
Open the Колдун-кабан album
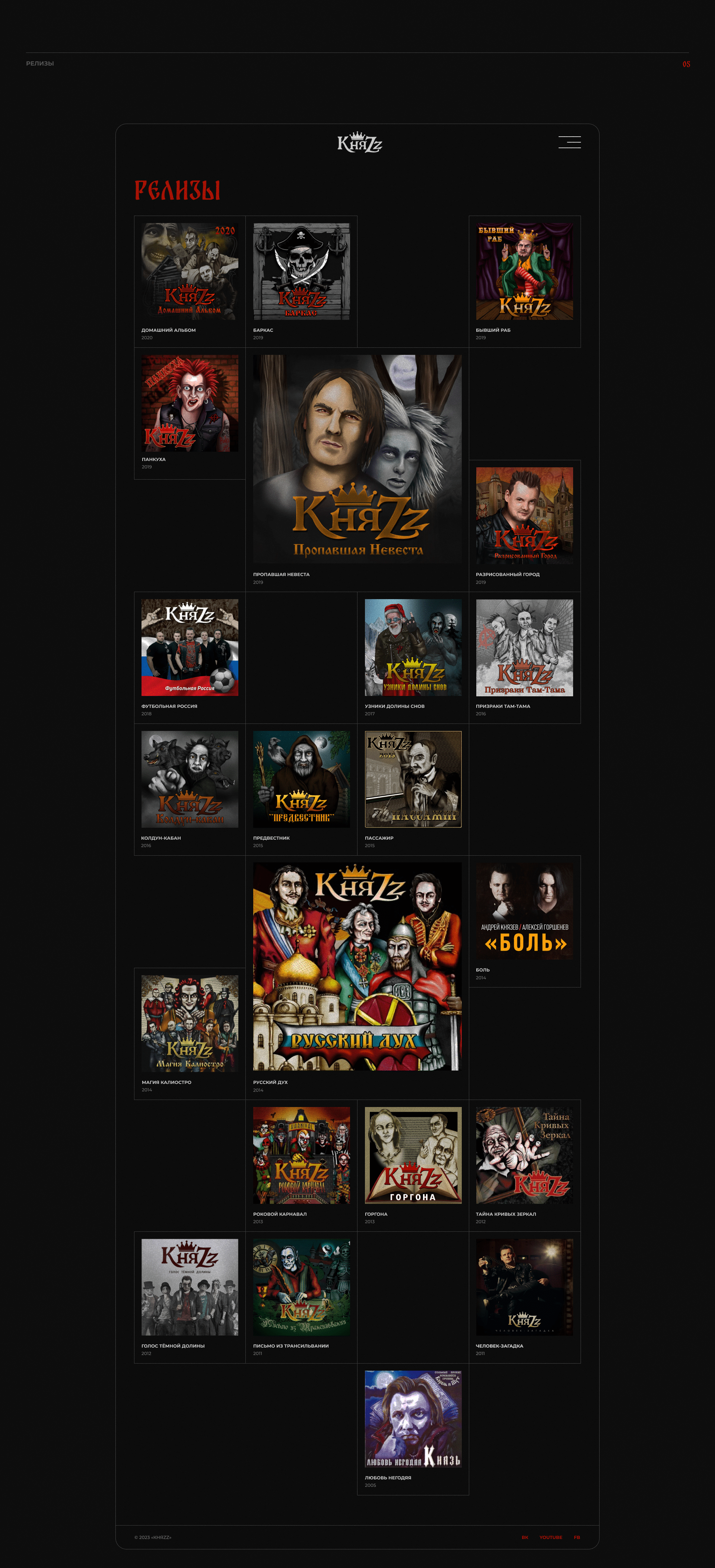[x=190, y=789]
